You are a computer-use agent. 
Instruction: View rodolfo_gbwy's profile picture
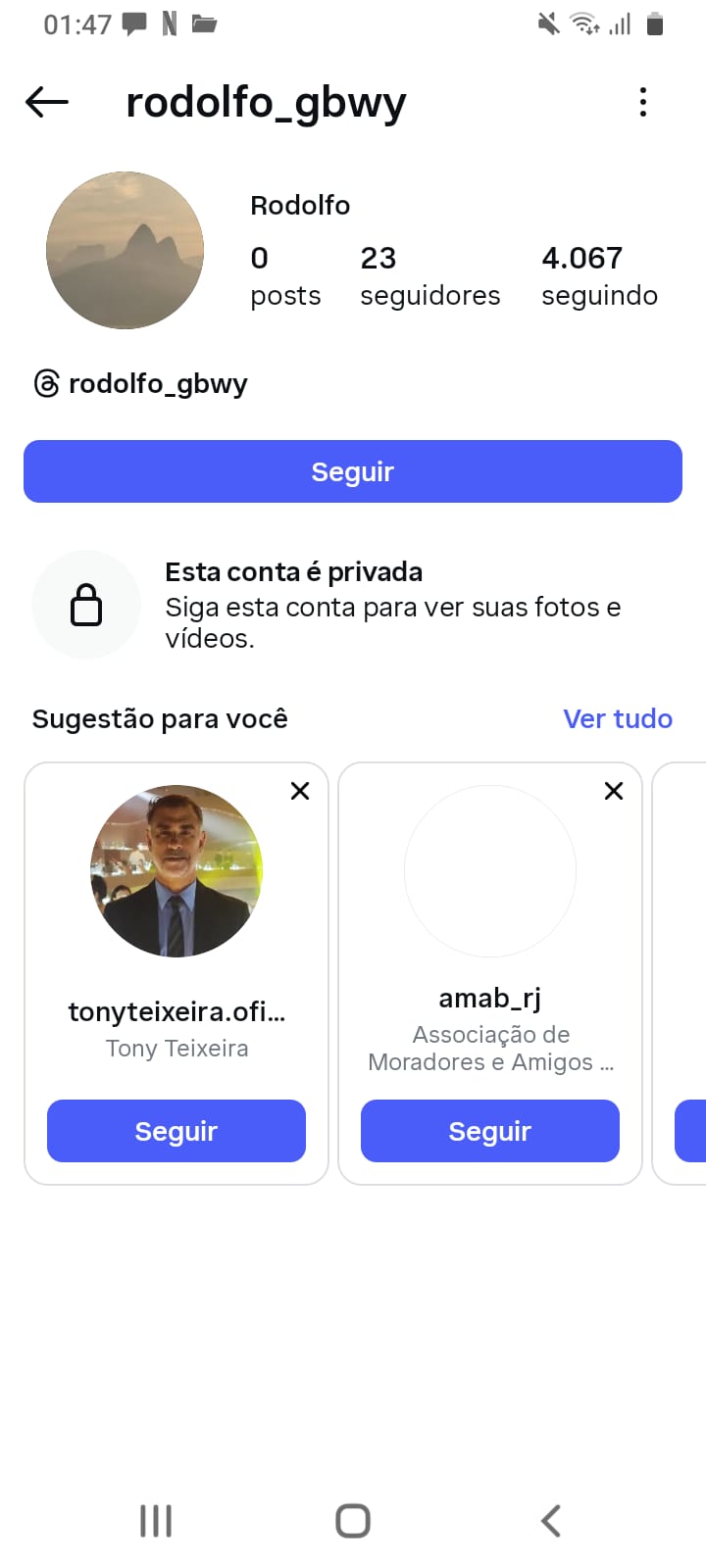pyautogui.click(x=126, y=251)
